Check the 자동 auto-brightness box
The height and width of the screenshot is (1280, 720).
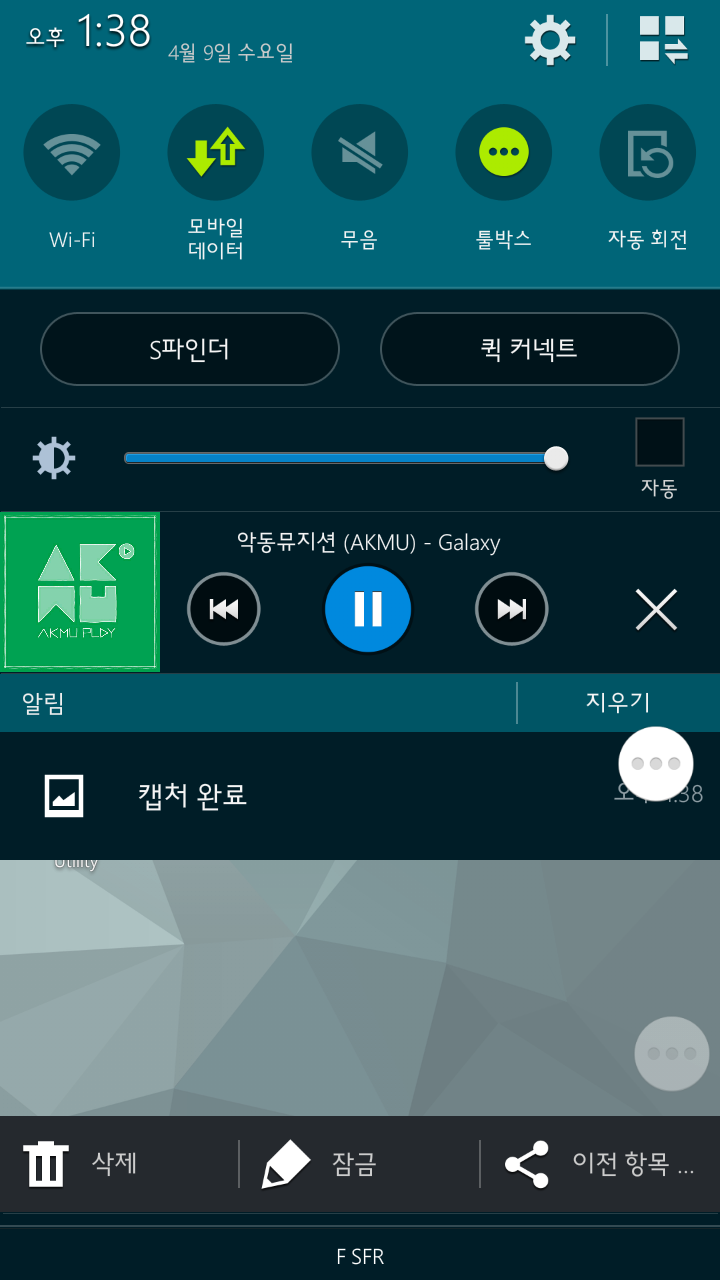coord(660,443)
